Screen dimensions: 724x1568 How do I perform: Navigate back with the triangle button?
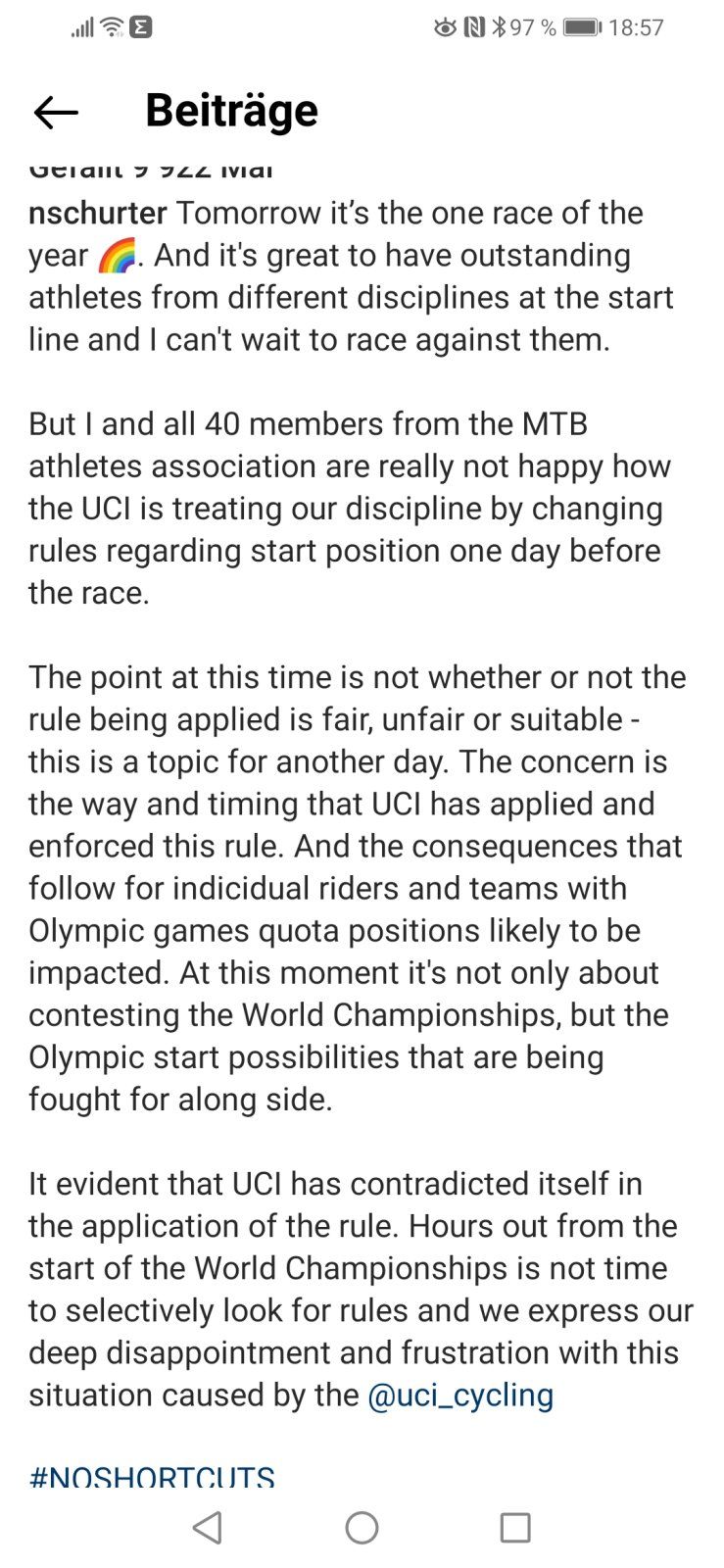click(207, 1527)
